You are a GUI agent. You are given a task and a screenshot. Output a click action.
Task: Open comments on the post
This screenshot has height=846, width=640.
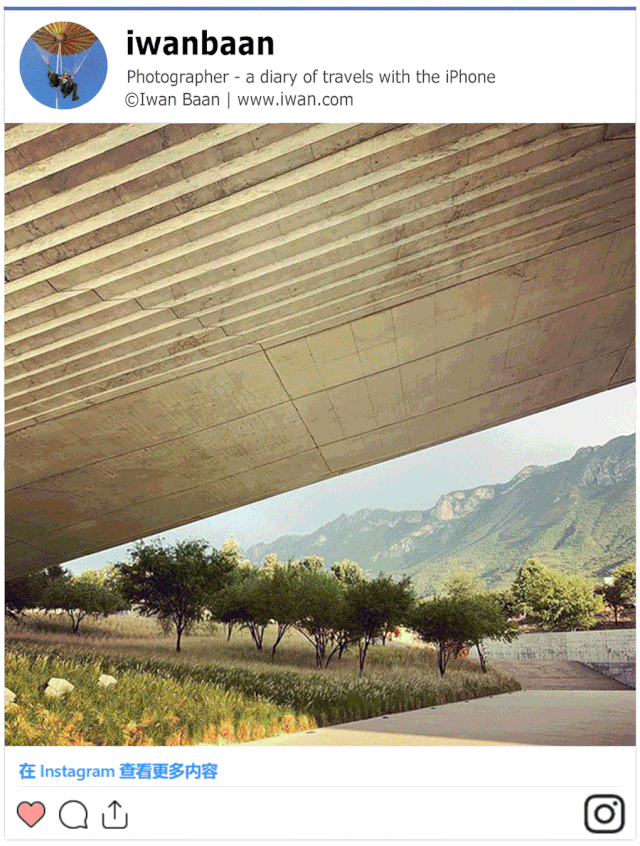point(73,815)
